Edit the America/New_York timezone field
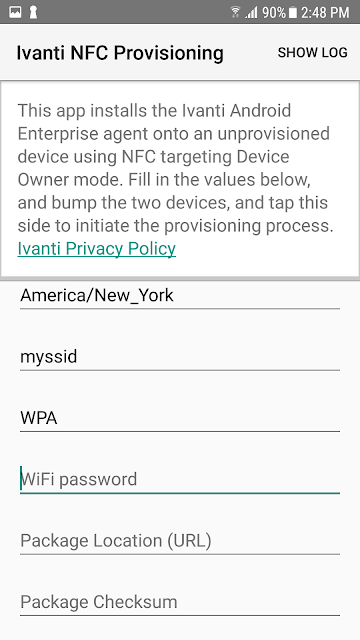Image resolution: width=360 pixels, height=640 pixels. 180,296
